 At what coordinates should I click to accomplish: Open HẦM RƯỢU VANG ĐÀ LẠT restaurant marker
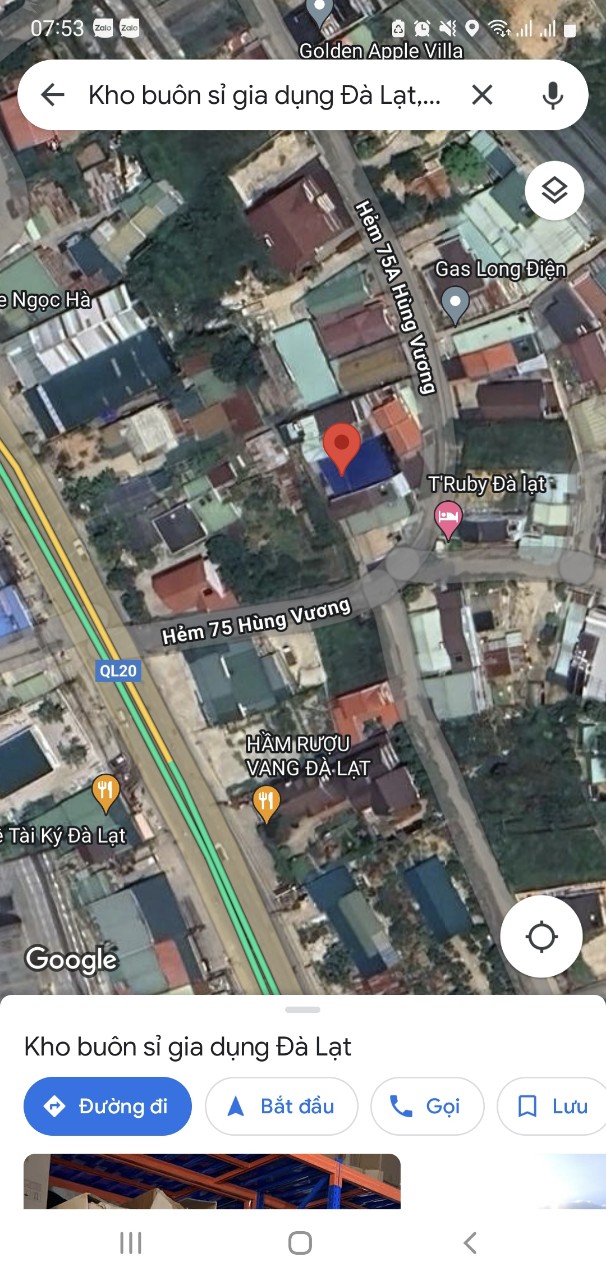tap(265, 803)
